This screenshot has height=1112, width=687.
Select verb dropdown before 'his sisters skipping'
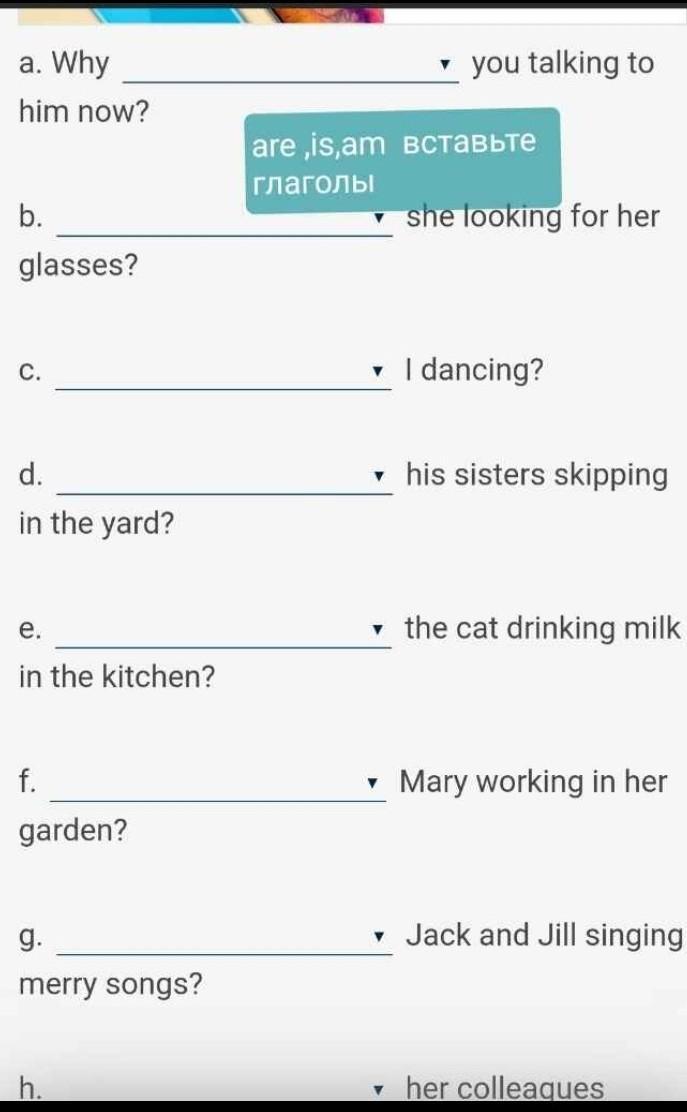(225, 477)
